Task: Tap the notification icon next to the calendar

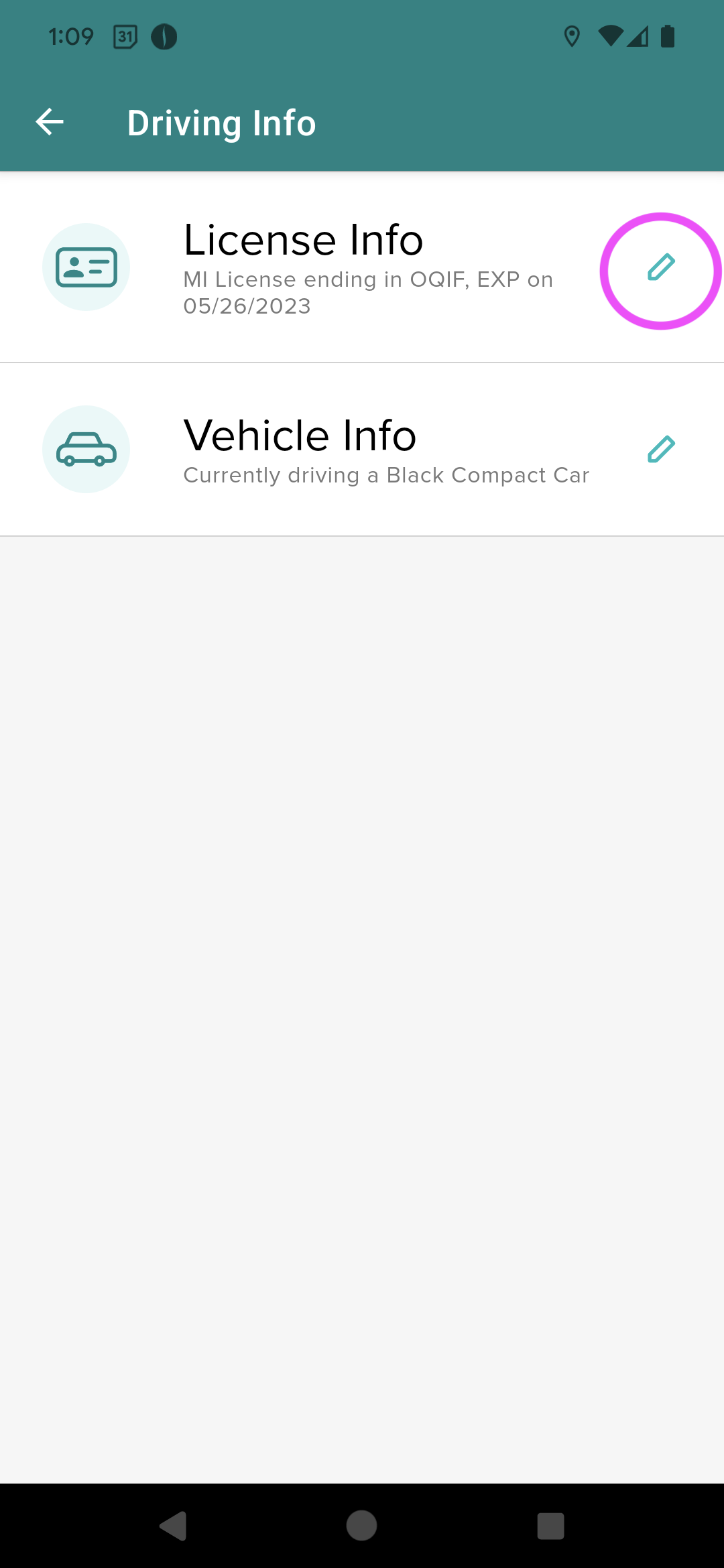Action: pyautogui.click(x=165, y=38)
